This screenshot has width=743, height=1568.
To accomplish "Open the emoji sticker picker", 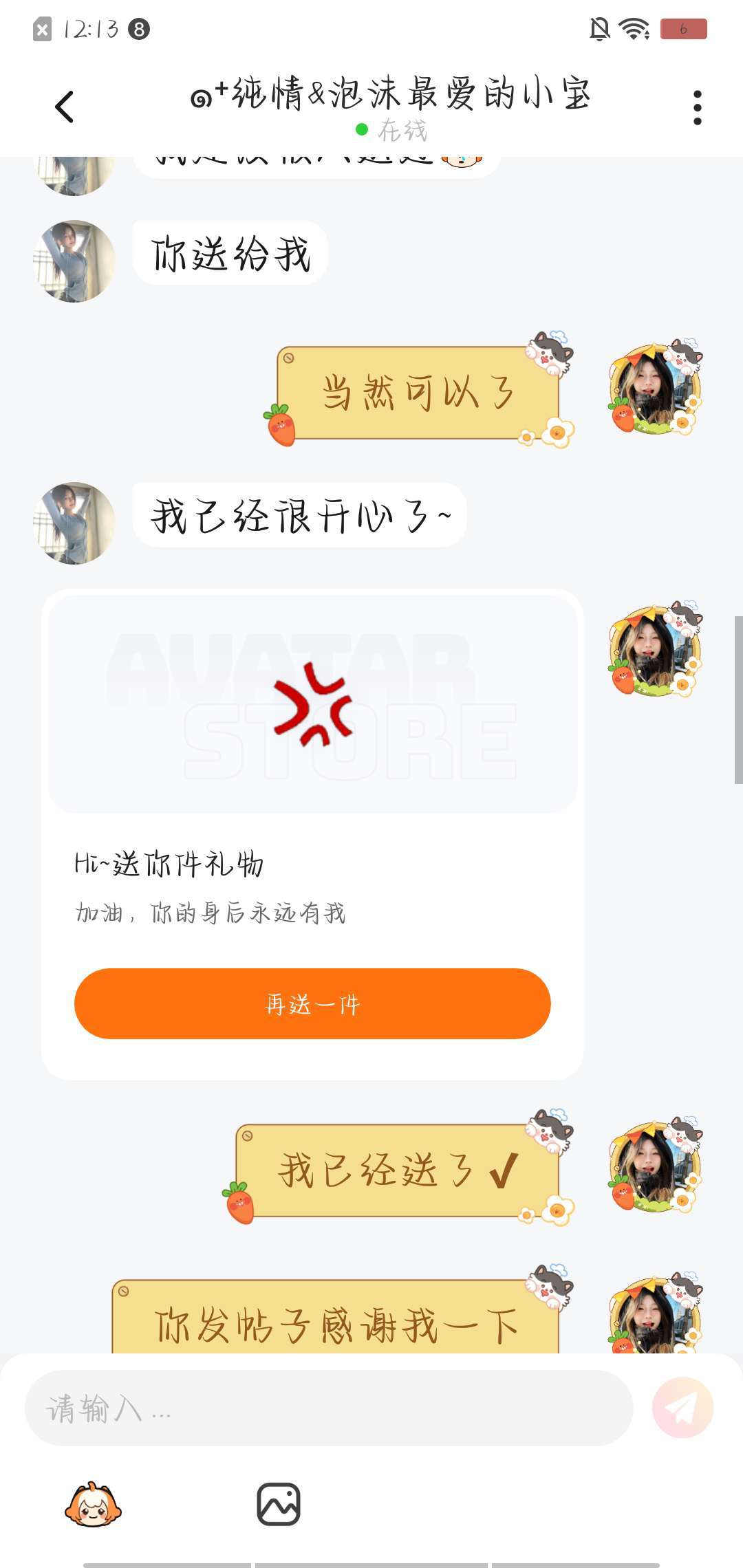I will pyautogui.click(x=93, y=1504).
